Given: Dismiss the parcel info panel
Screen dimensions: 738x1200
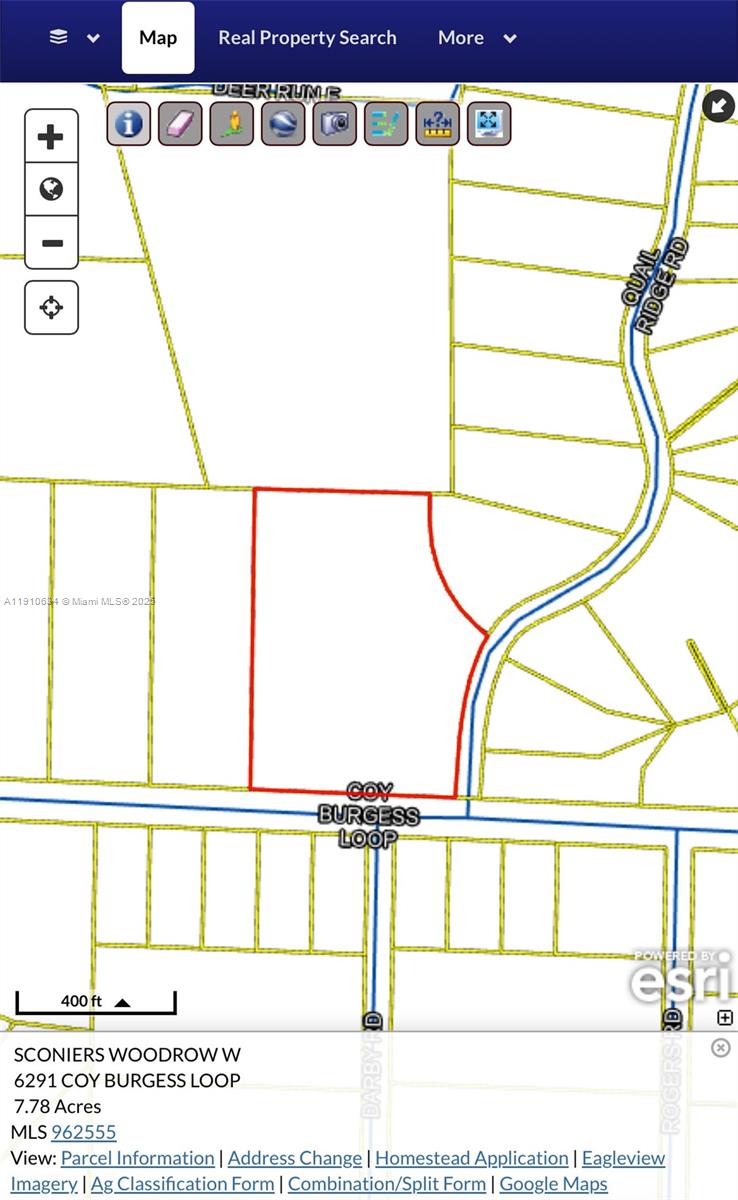Looking at the screenshot, I should click(x=721, y=1048).
